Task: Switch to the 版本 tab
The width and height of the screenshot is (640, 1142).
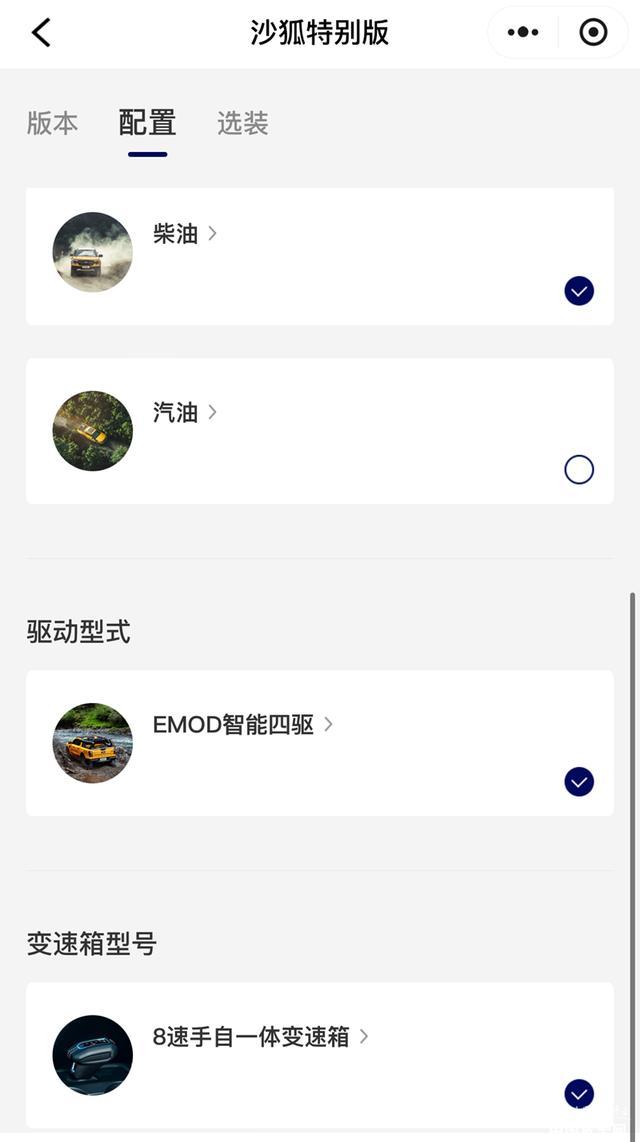Action: [52, 123]
